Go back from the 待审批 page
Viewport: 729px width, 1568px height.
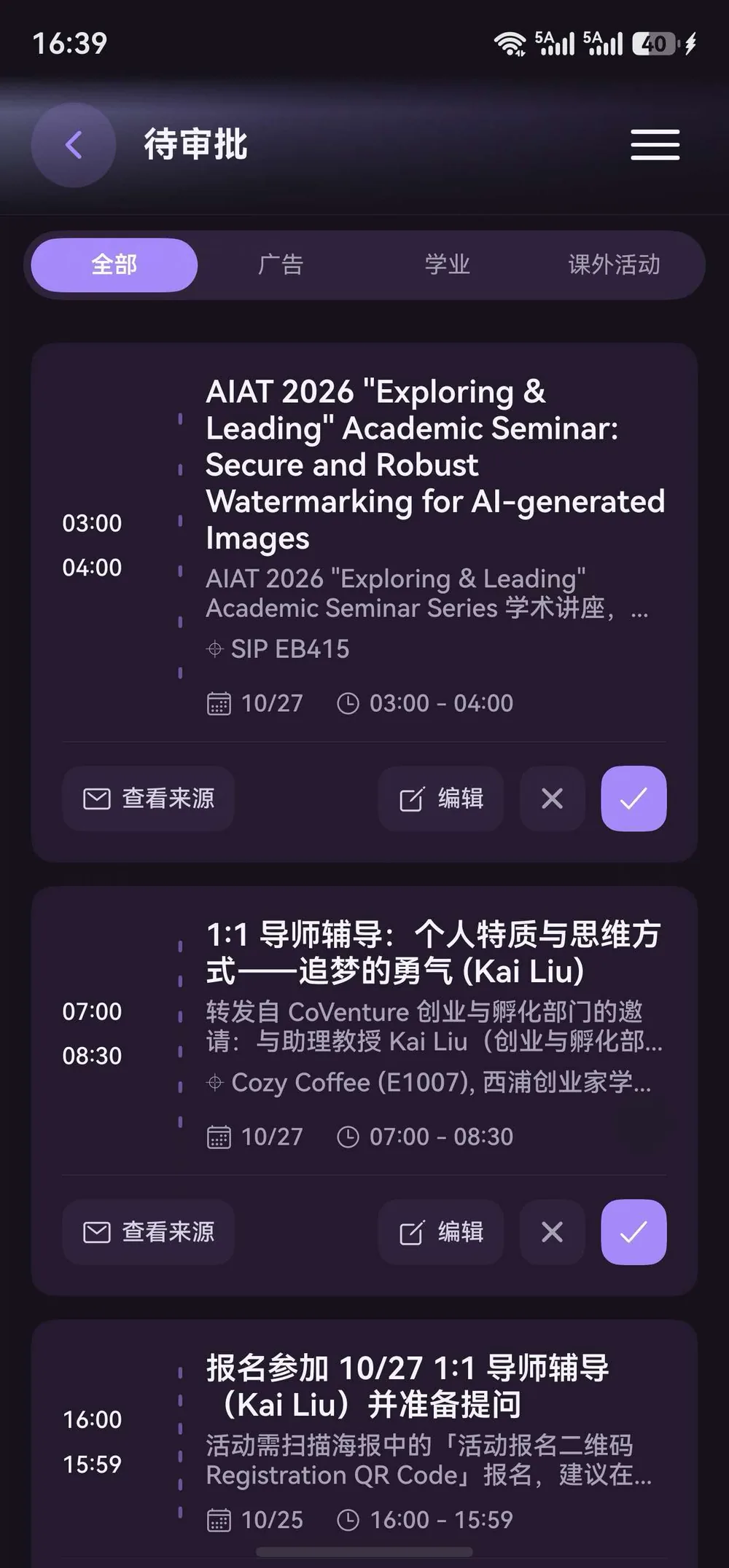(74, 144)
